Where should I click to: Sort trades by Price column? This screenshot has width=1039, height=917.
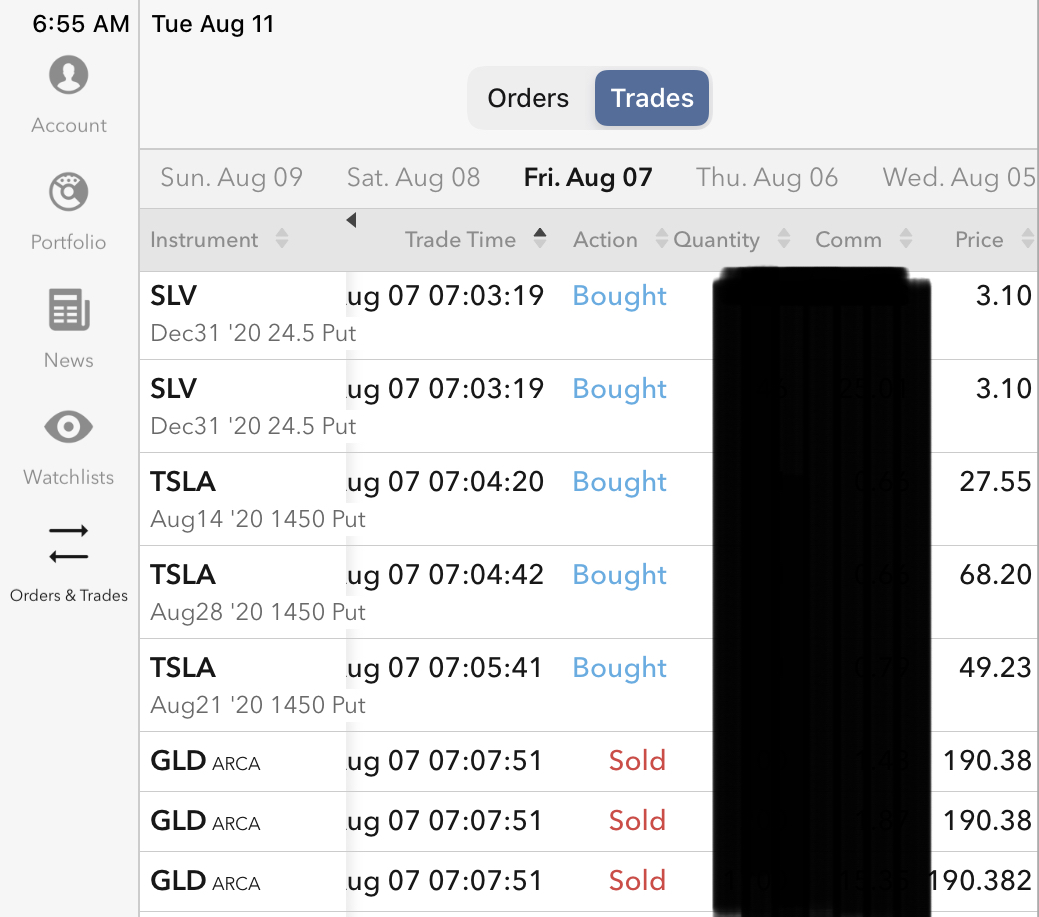(979, 240)
